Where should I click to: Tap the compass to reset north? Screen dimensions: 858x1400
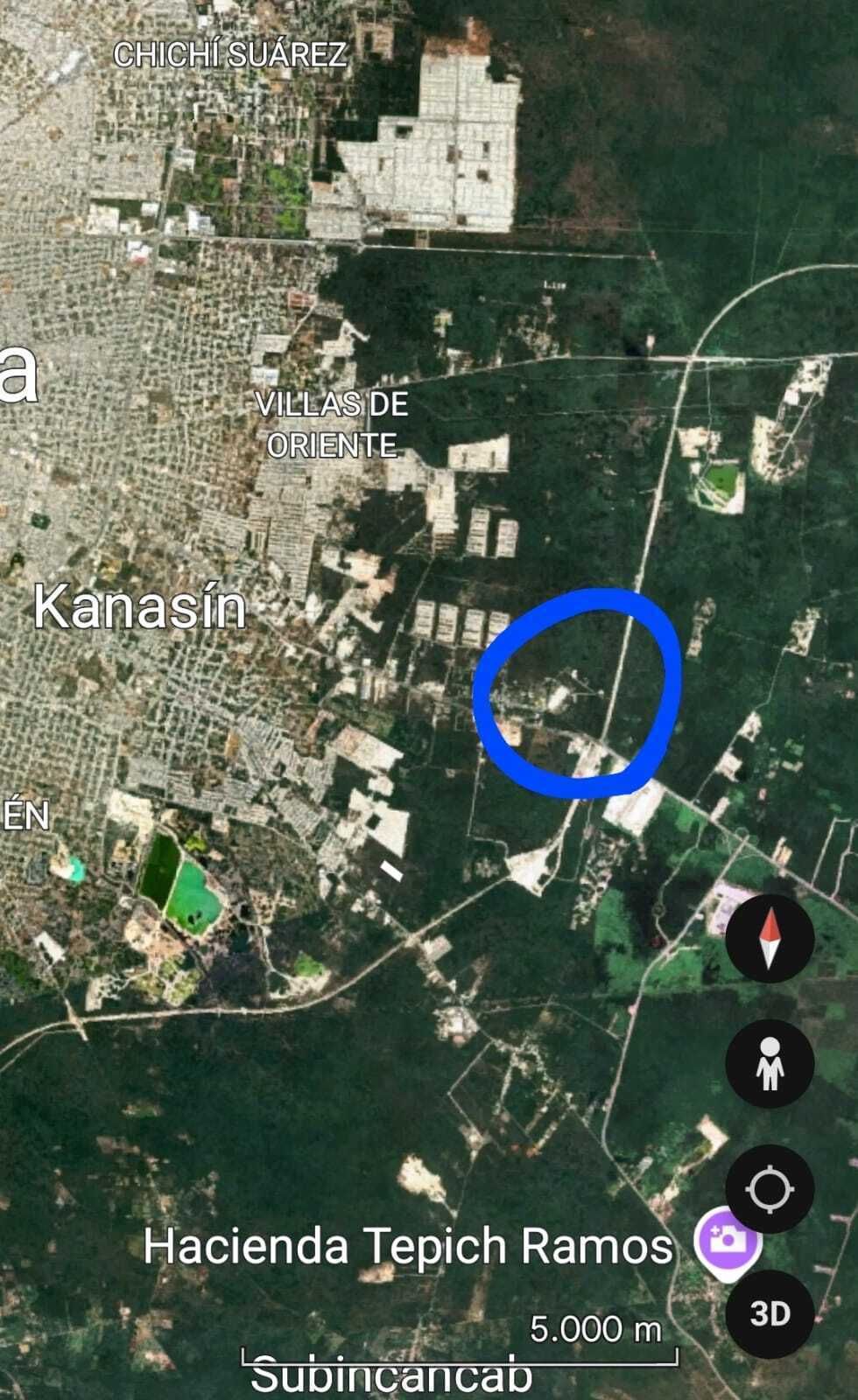point(770,939)
